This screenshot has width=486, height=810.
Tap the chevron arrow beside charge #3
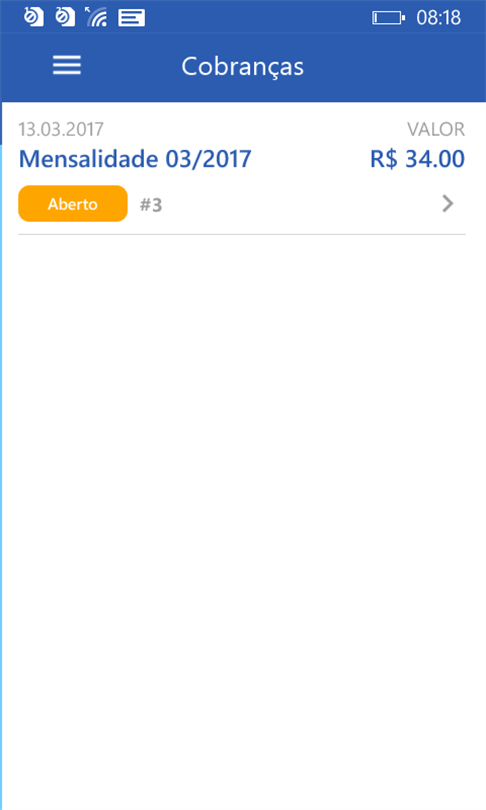[x=448, y=204]
